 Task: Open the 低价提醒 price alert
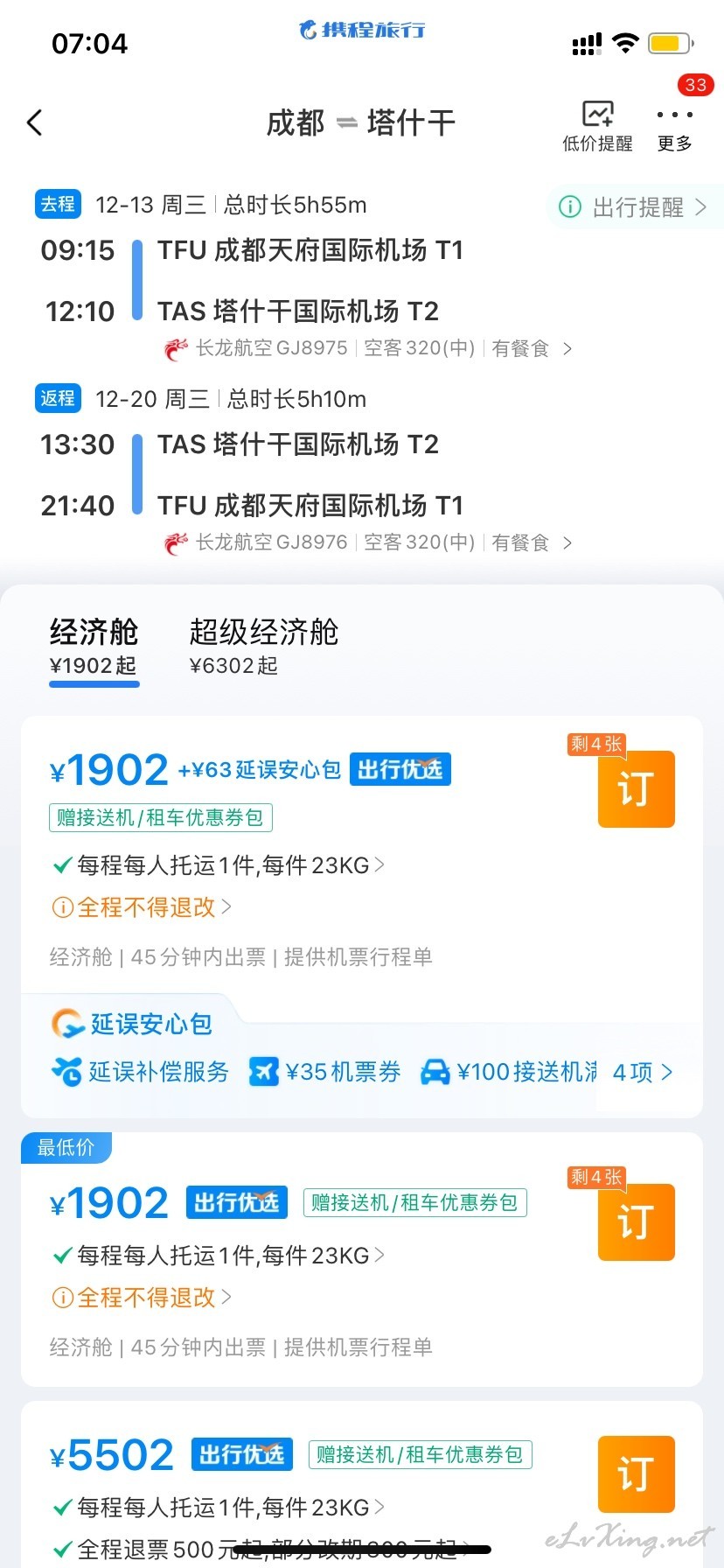pos(597,126)
